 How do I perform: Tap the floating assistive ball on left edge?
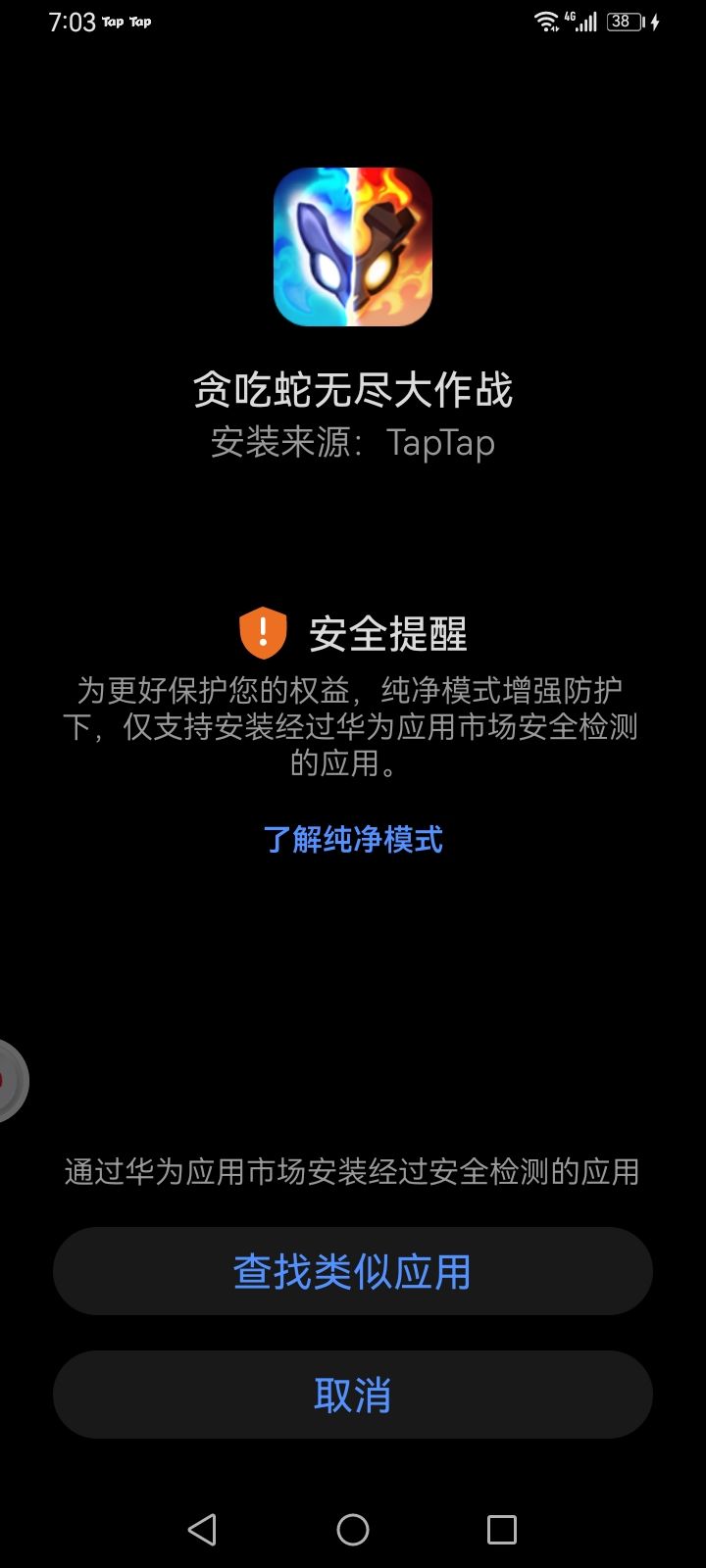point(8,1081)
